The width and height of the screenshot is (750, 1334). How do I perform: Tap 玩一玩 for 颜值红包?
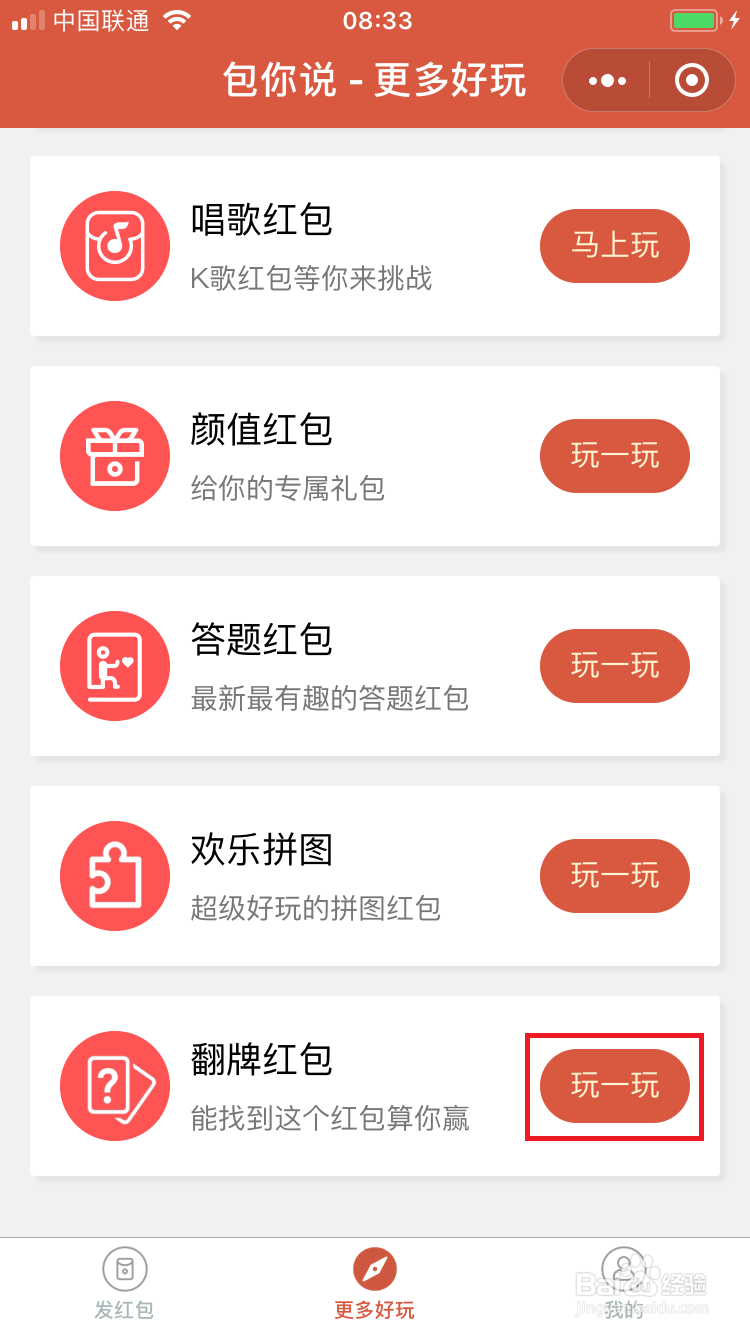615,456
